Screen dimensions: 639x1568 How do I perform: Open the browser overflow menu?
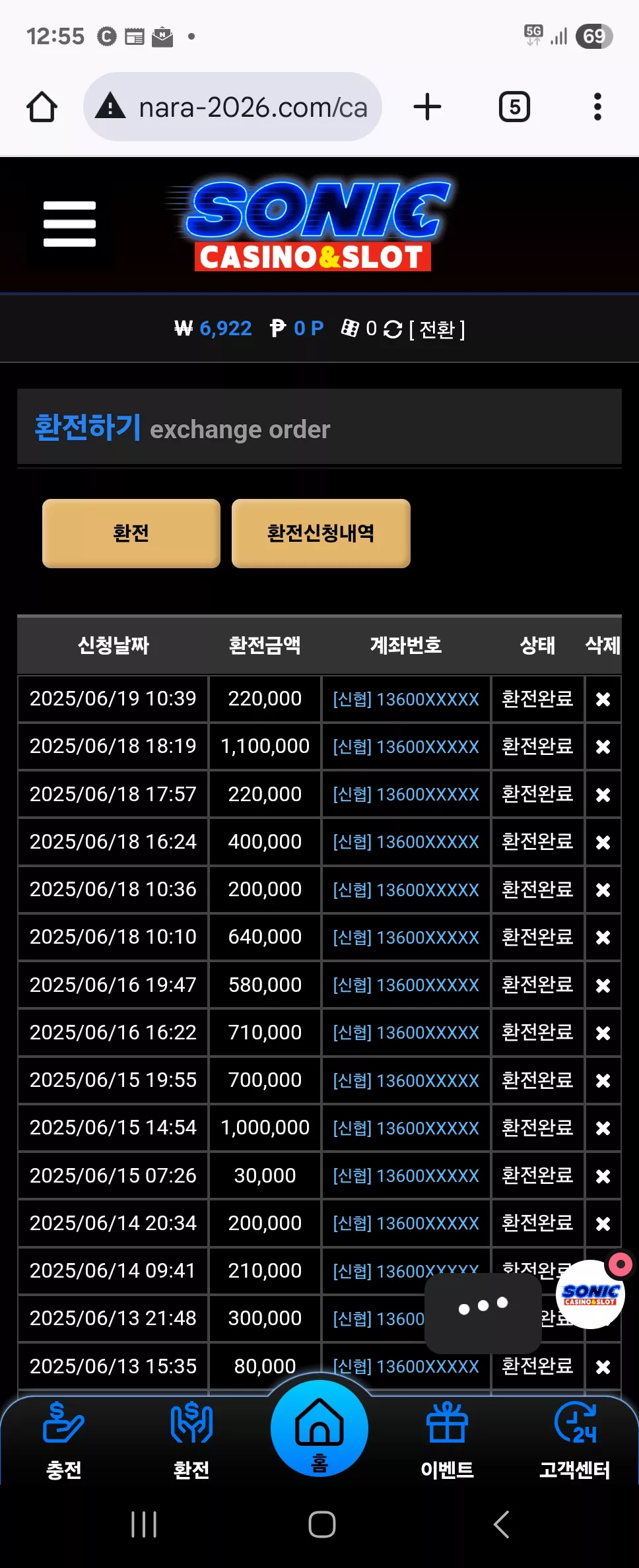pos(597,107)
